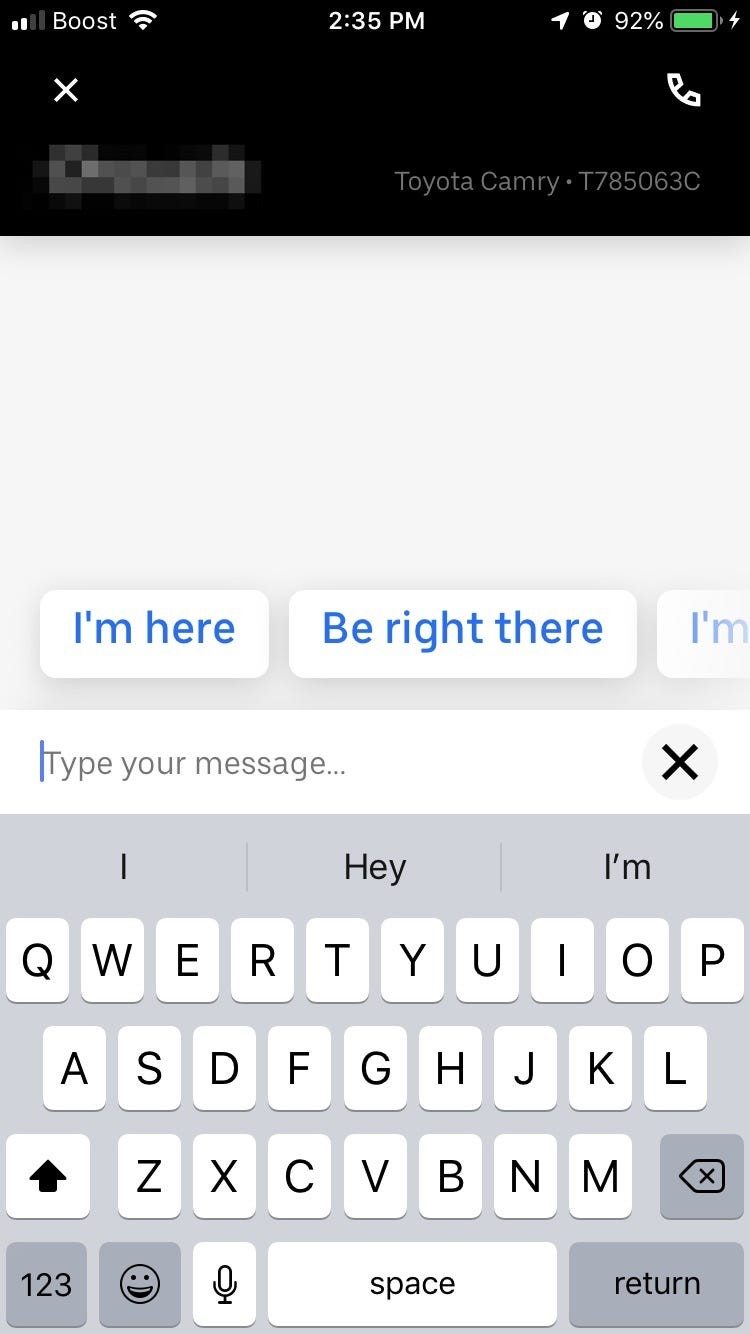This screenshot has height=1334, width=750.
Task: Tap the battery indicator in status bar
Action: pyautogui.click(x=688, y=20)
